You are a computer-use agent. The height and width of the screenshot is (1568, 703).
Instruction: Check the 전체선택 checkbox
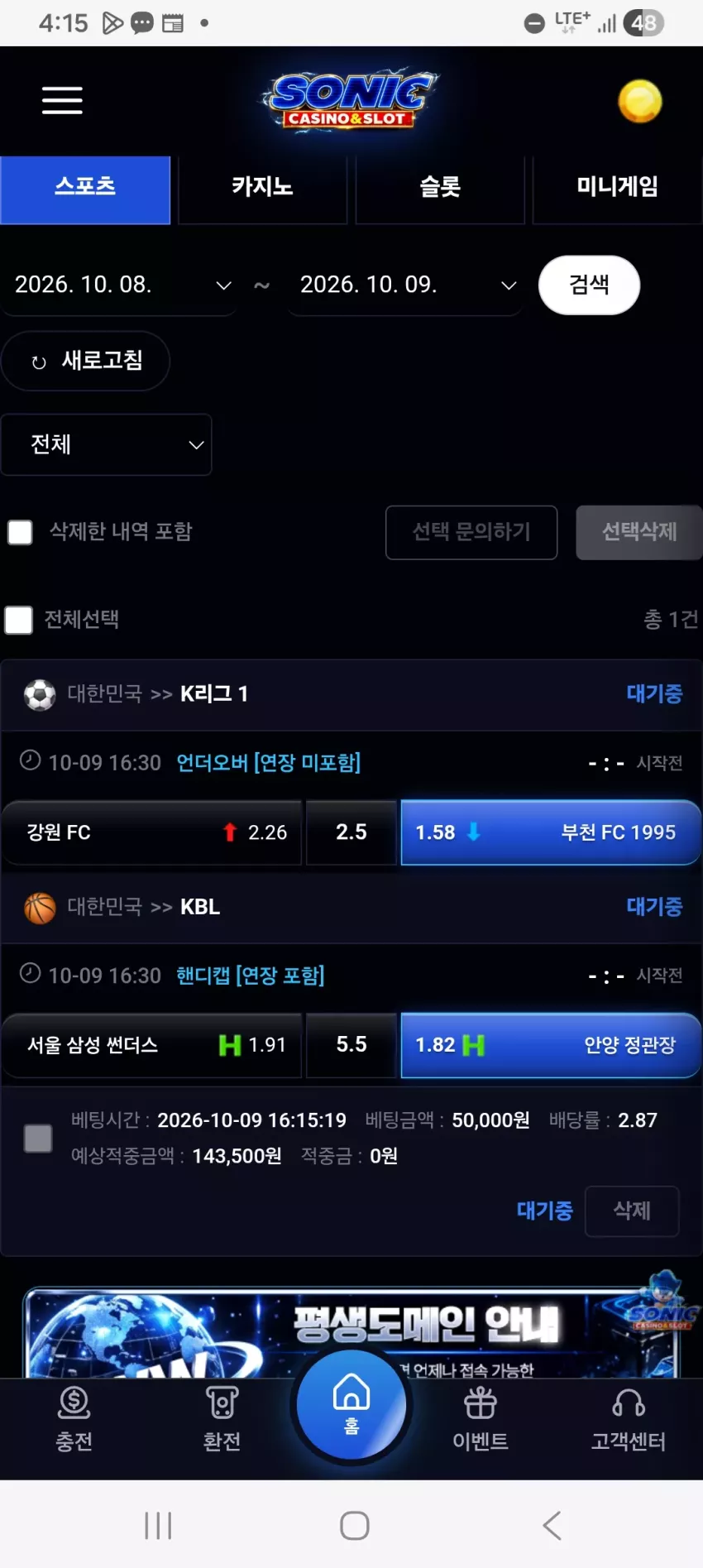pyautogui.click(x=18, y=620)
